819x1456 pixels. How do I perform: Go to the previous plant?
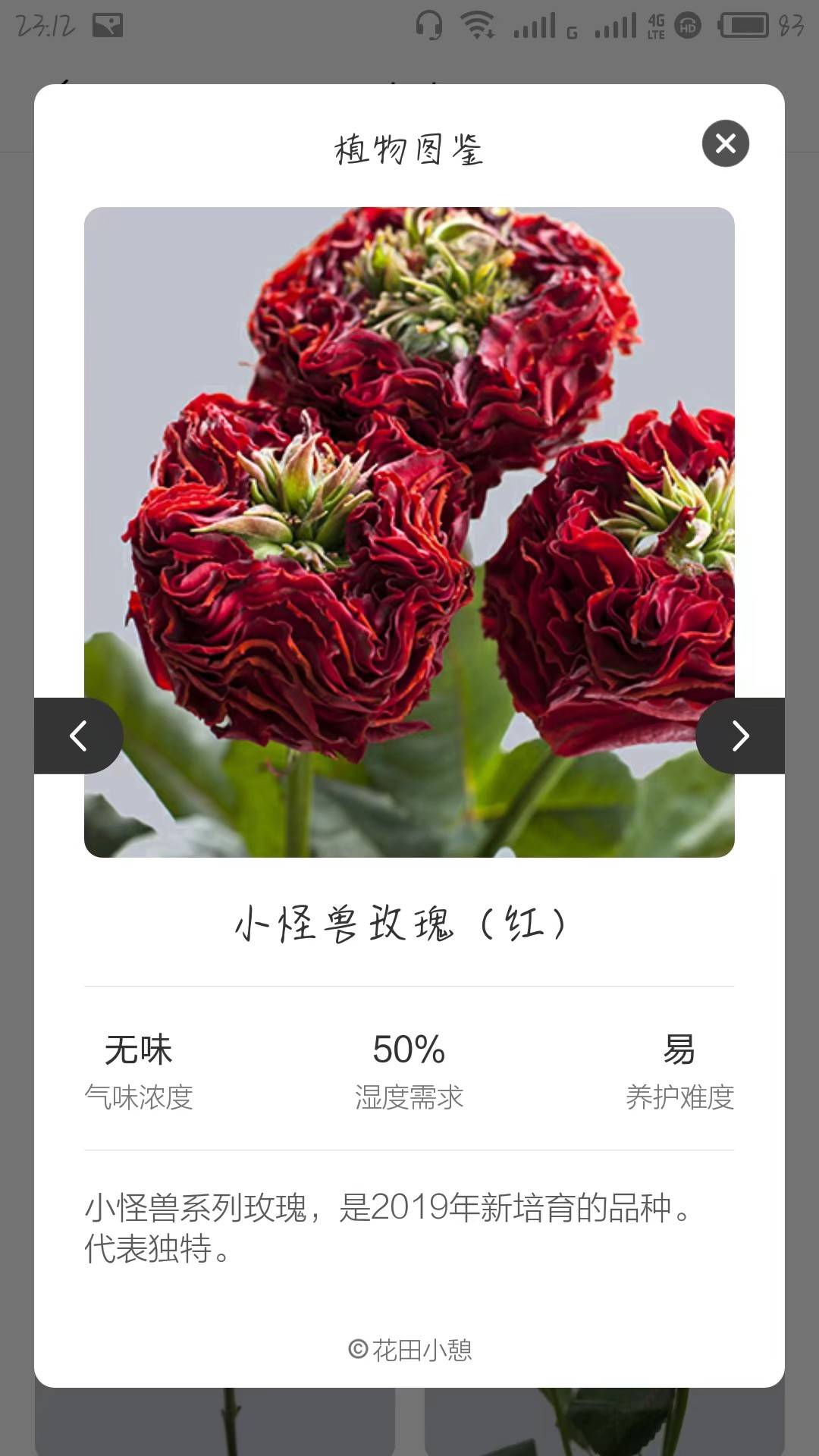point(78,736)
